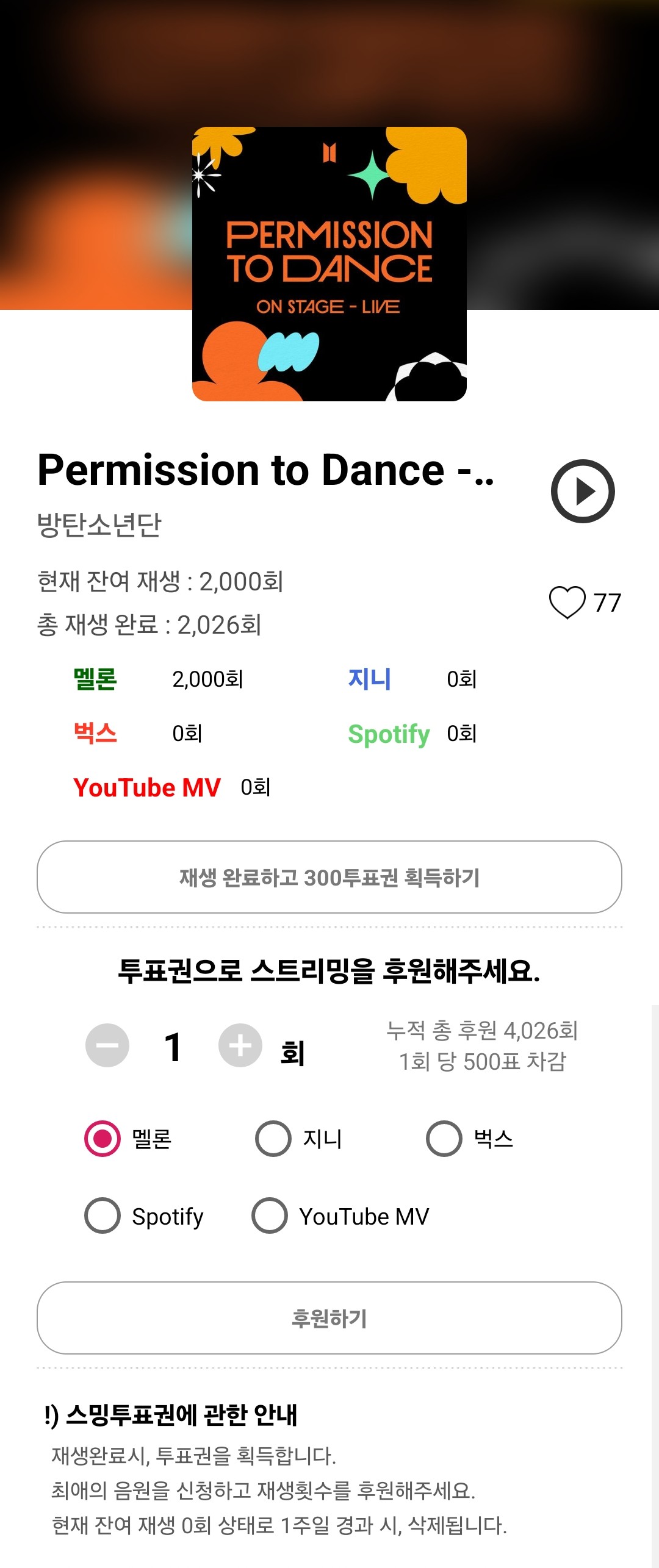659x1568 pixels.
Task: Tap the 후원하기 button
Action: (329, 1318)
